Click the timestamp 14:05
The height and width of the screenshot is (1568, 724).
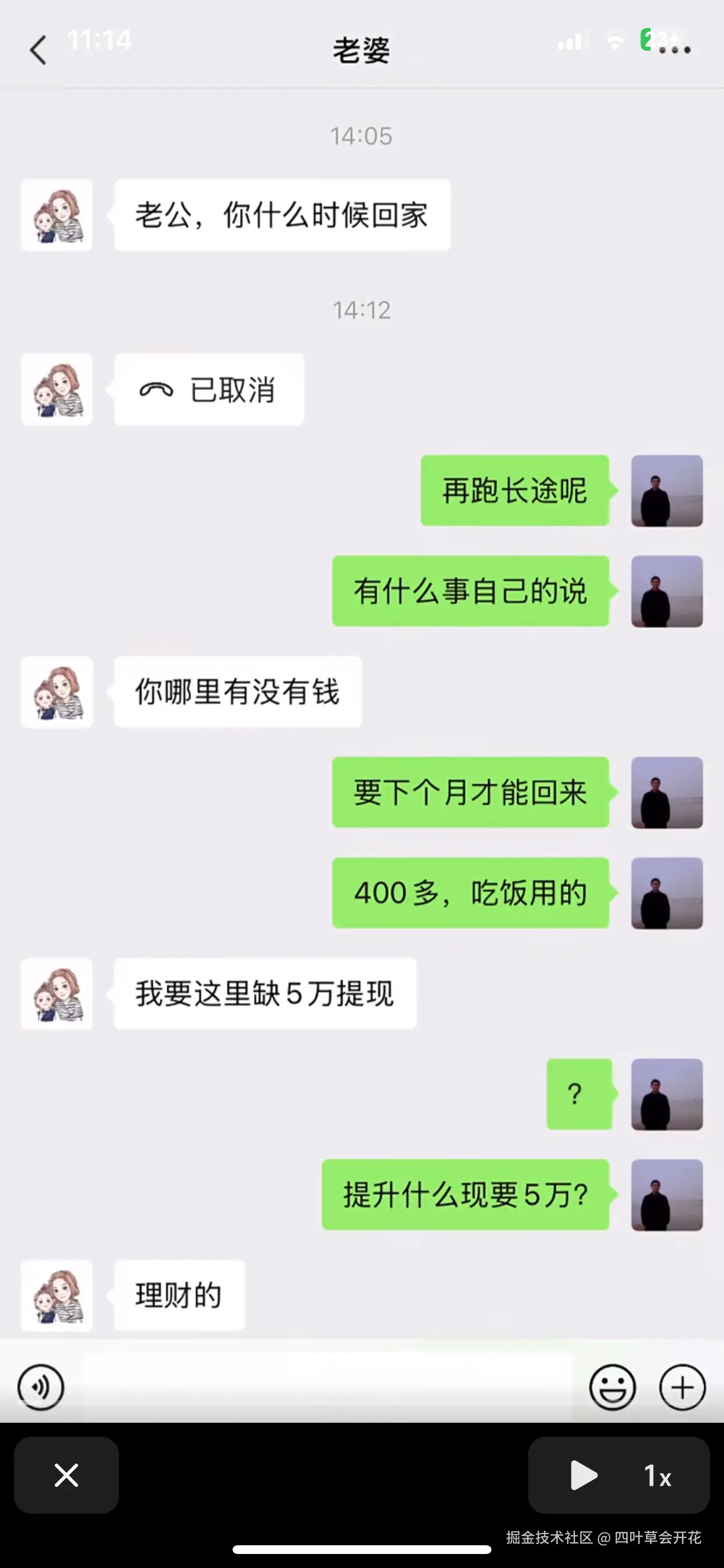(361, 136)
